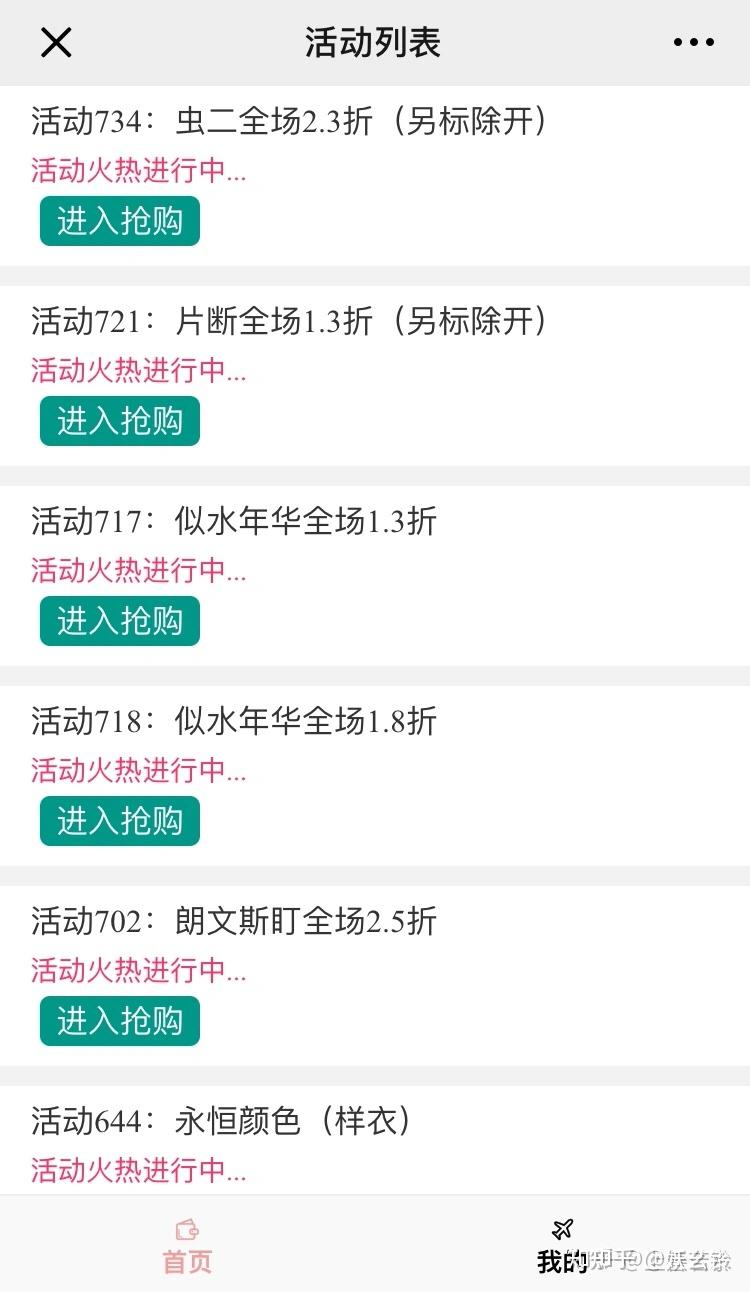Go to the 我的 tab
Viewport: 750px width, 1292px height.
coord(562,1246)
